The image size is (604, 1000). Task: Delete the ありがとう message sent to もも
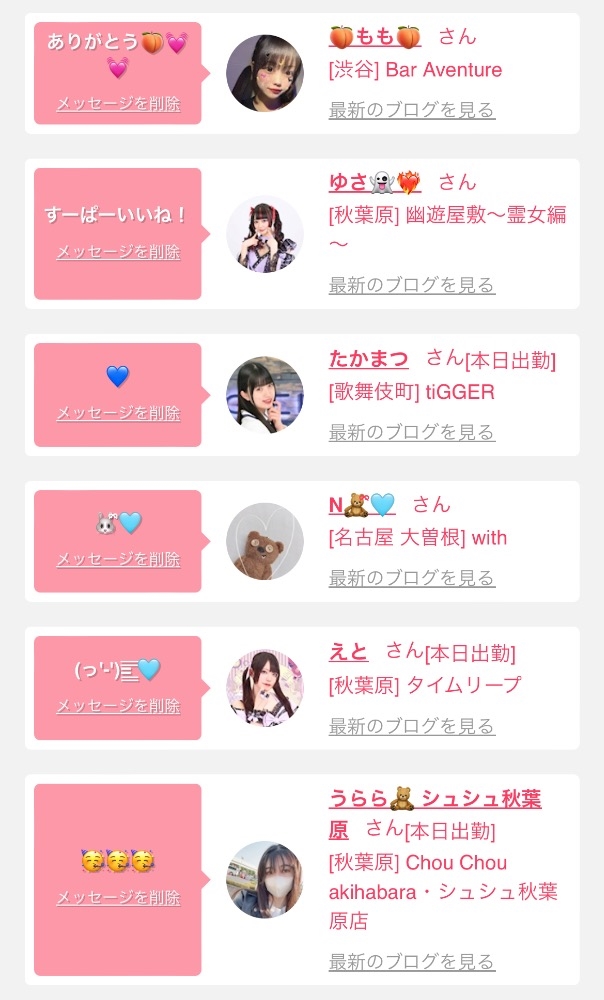[119, 104]
